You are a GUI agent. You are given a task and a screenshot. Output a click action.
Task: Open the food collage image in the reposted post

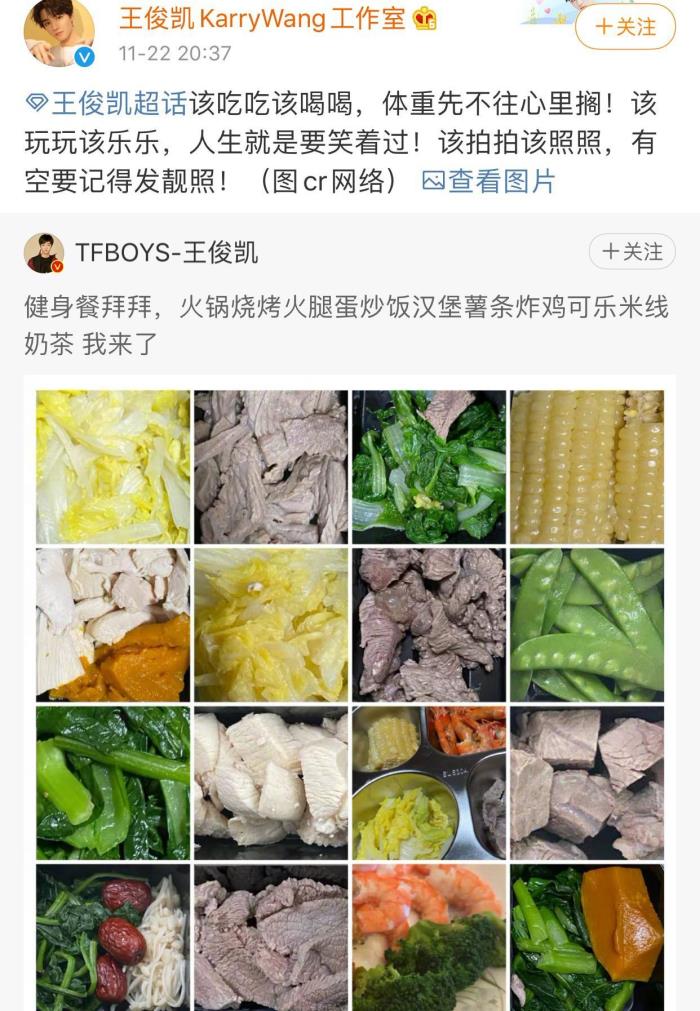coord(350,698)
